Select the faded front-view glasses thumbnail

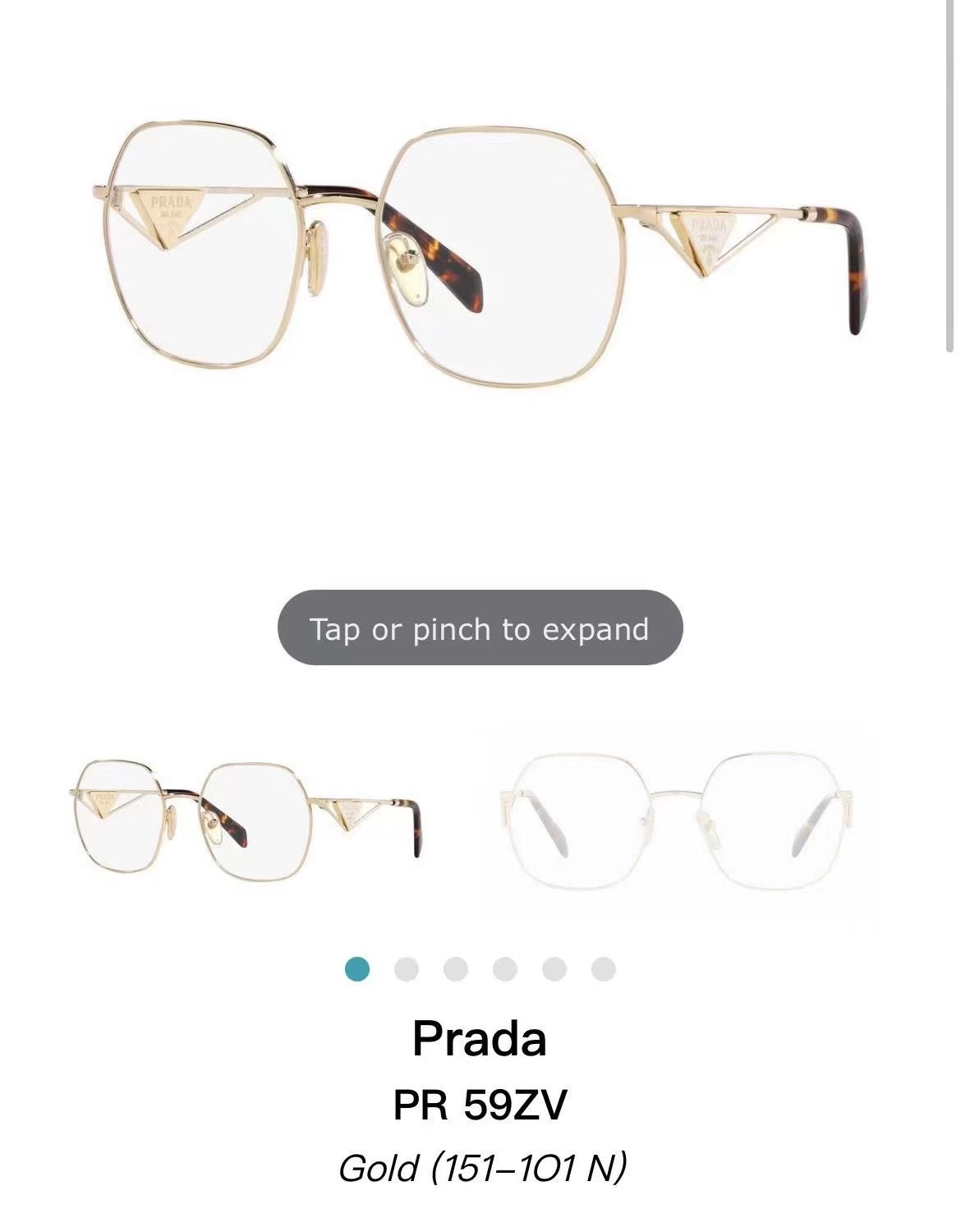(678, 821)
